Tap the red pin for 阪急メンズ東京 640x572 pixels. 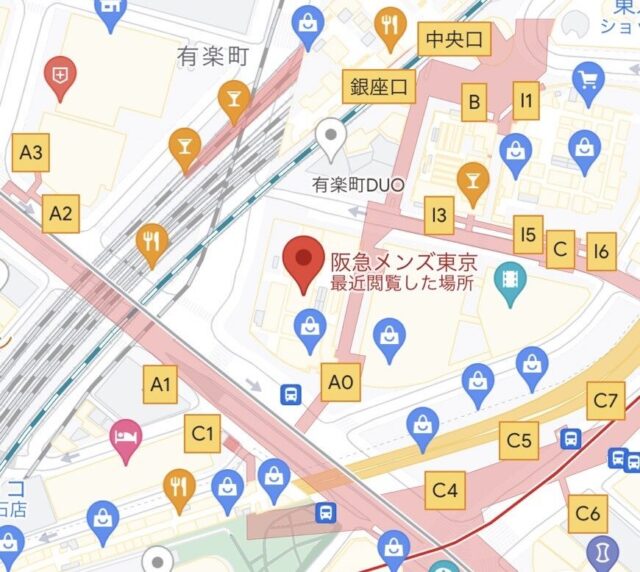click(x=303, y=262)
